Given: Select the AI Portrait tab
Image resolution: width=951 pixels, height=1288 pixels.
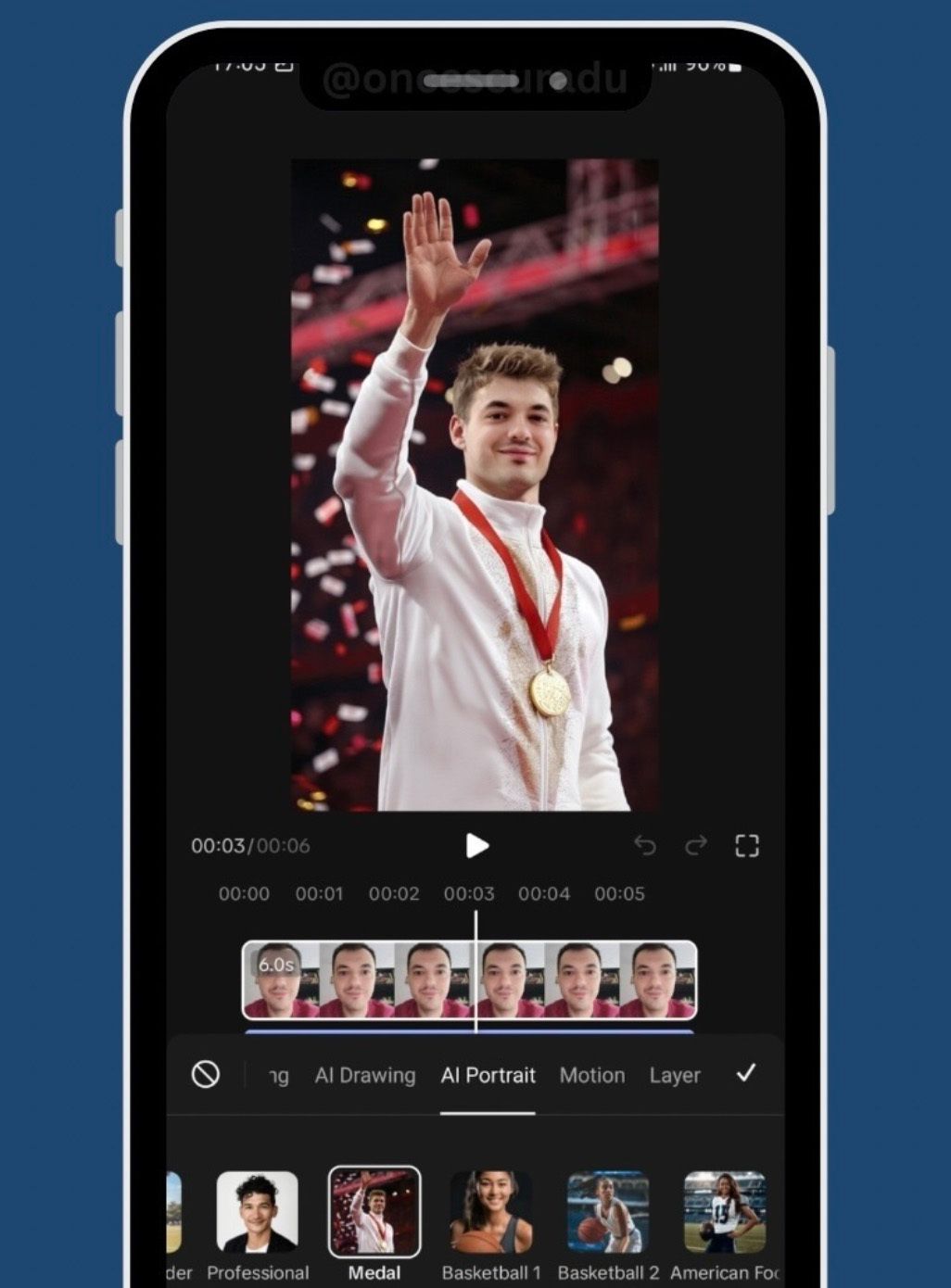Looking at the screenshot, I should pos(488,1075).
